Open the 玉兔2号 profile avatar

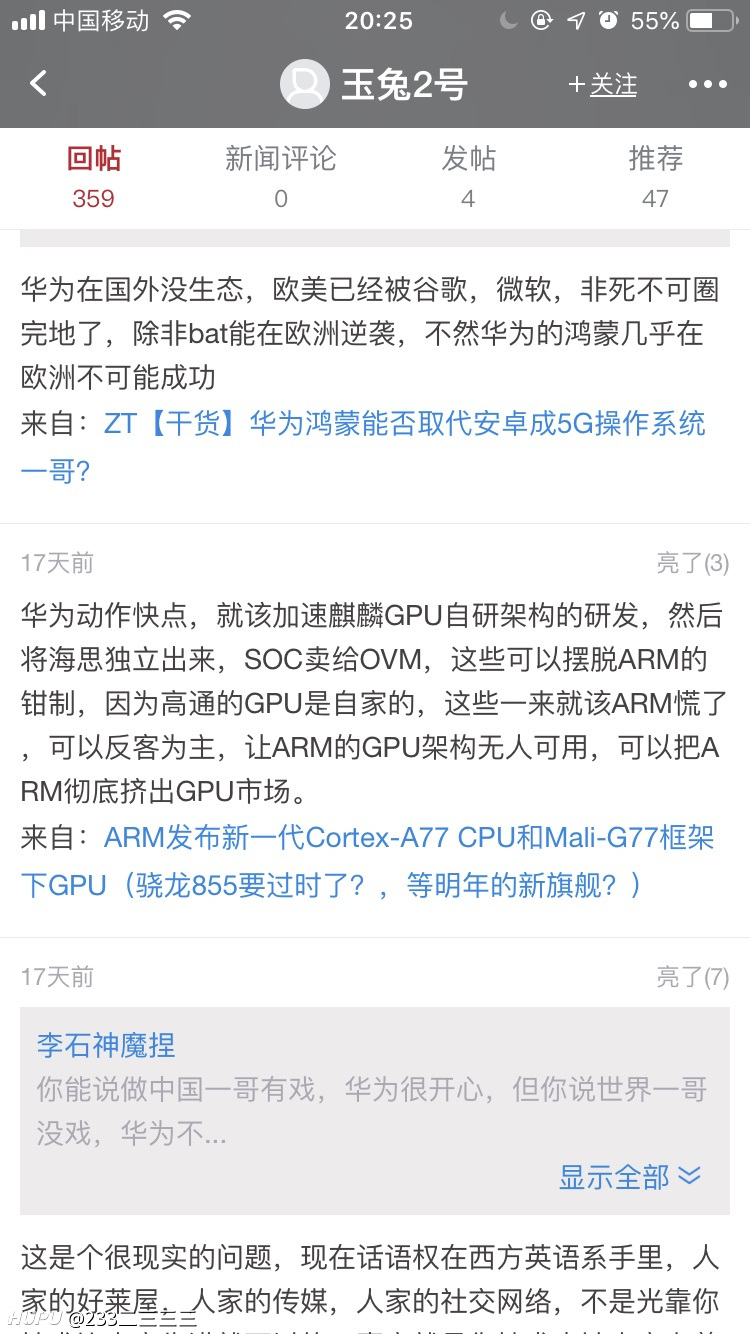[x=305, y=84]
